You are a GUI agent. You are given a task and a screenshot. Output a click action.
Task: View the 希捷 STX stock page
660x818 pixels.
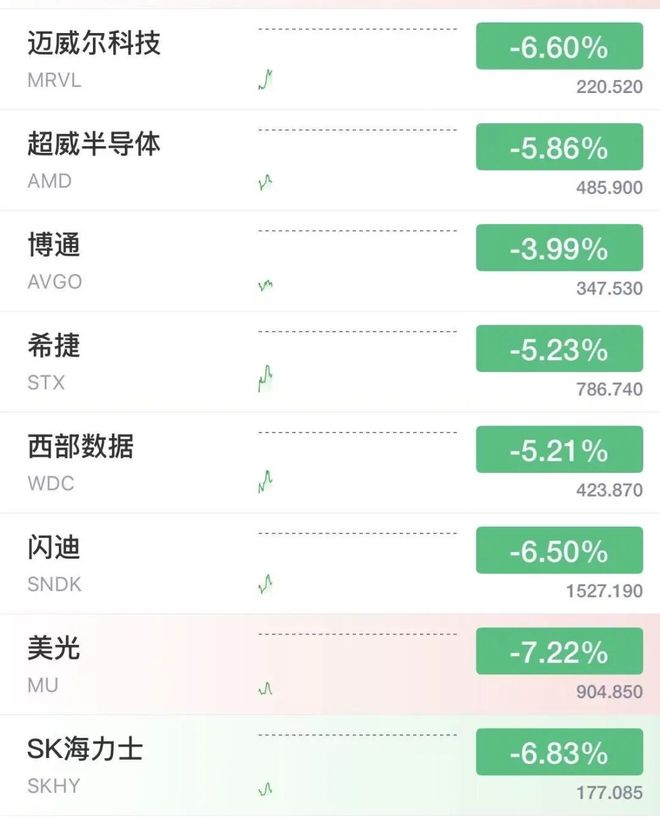[330, 362]
